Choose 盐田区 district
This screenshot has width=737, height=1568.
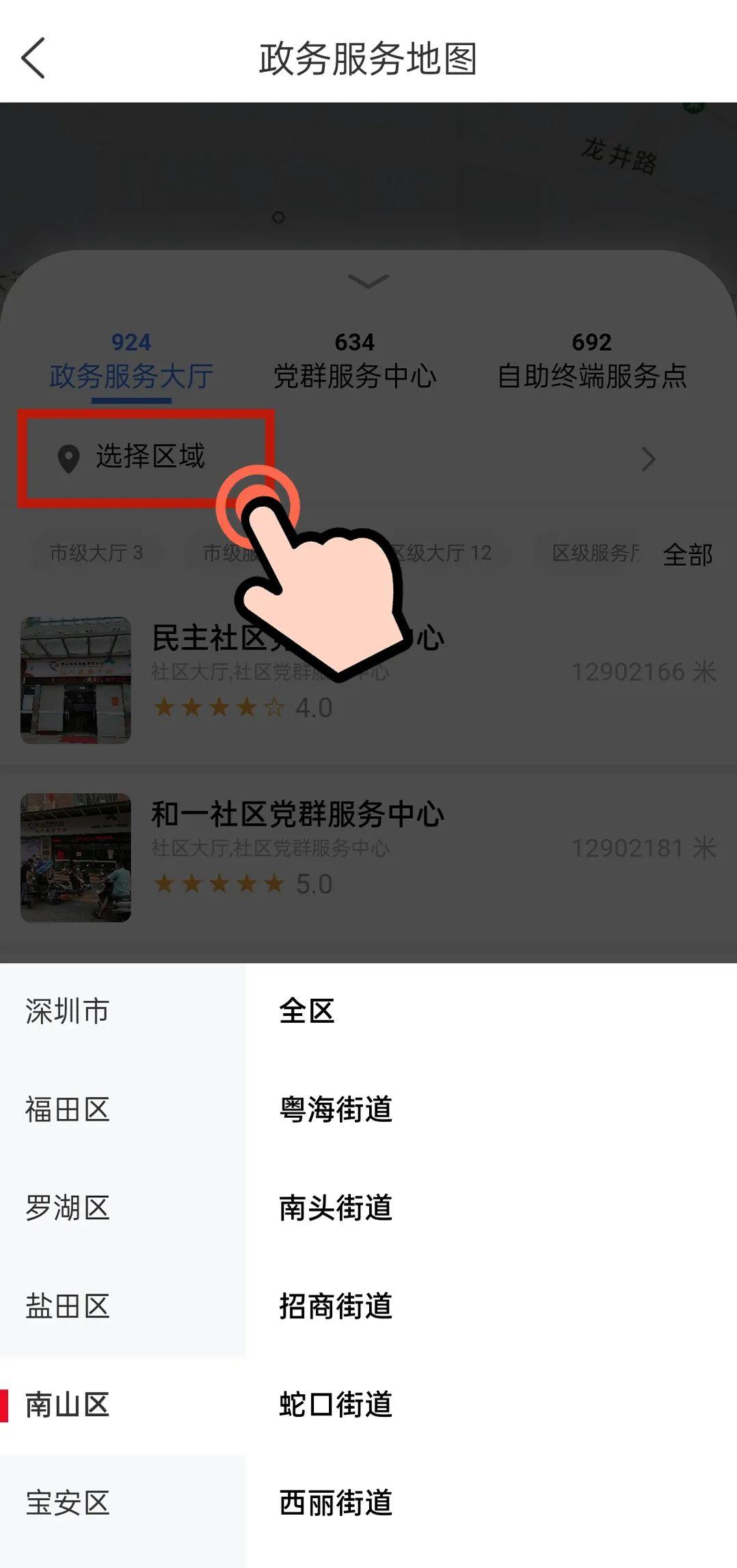click(x=67, y=1307)
